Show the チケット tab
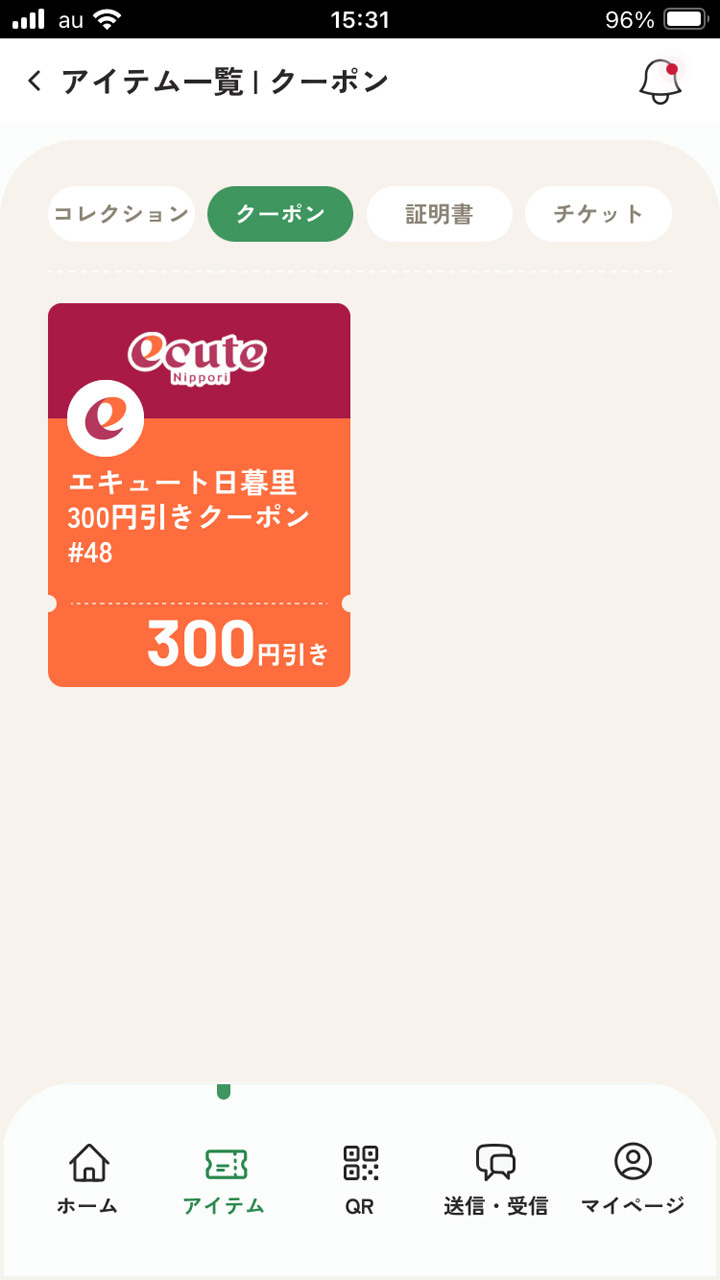The height and width of the screenshot is (1280, 720). pos(598,214)
